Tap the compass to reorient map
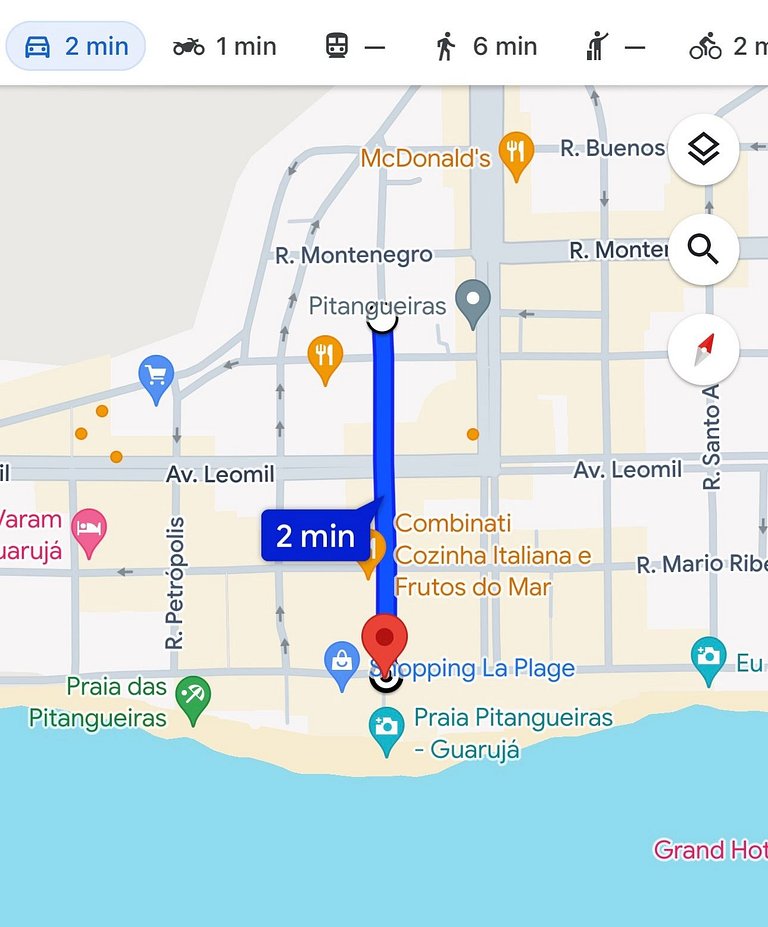This screenshot has height=927, width=768. click(x=703, y=350)
